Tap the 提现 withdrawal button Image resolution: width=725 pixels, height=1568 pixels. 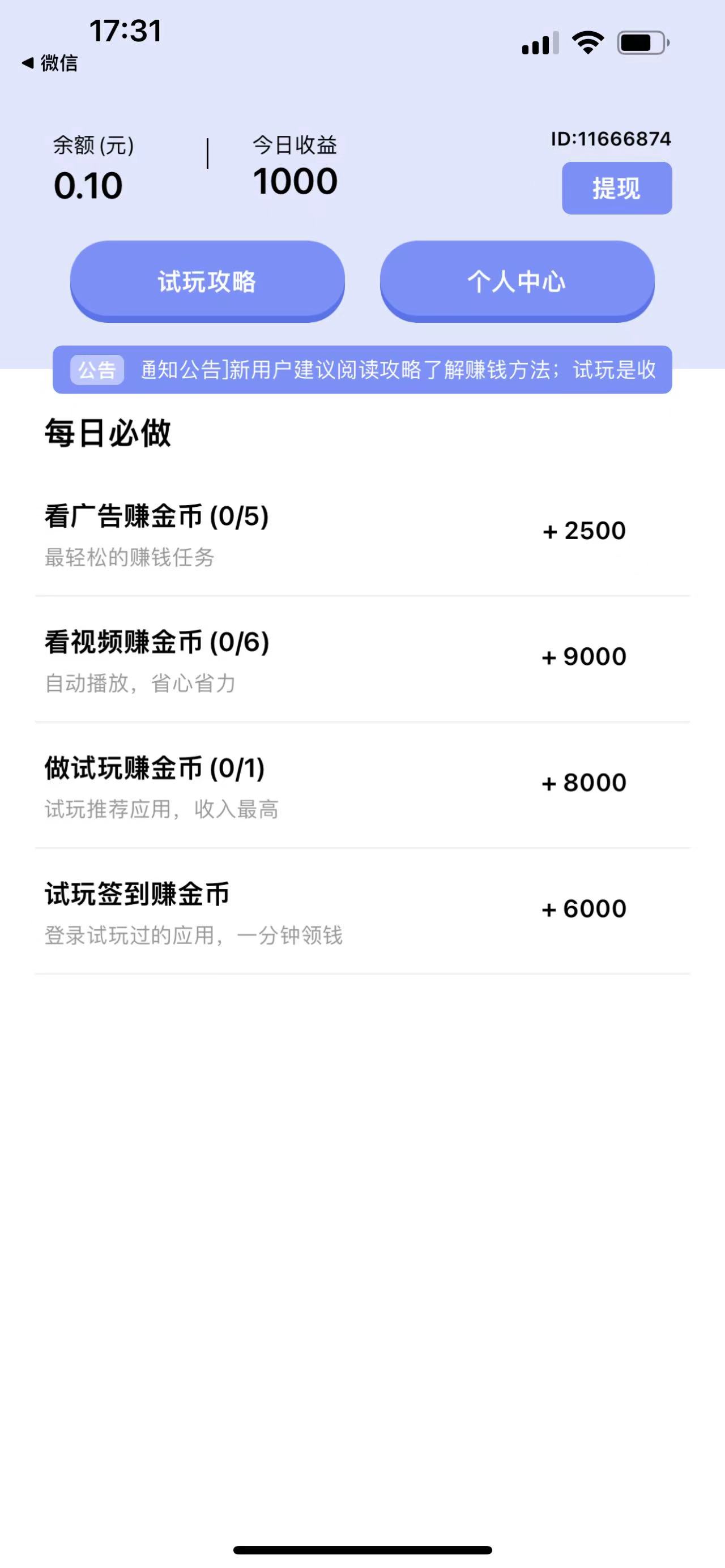click(x=616, y=188)
